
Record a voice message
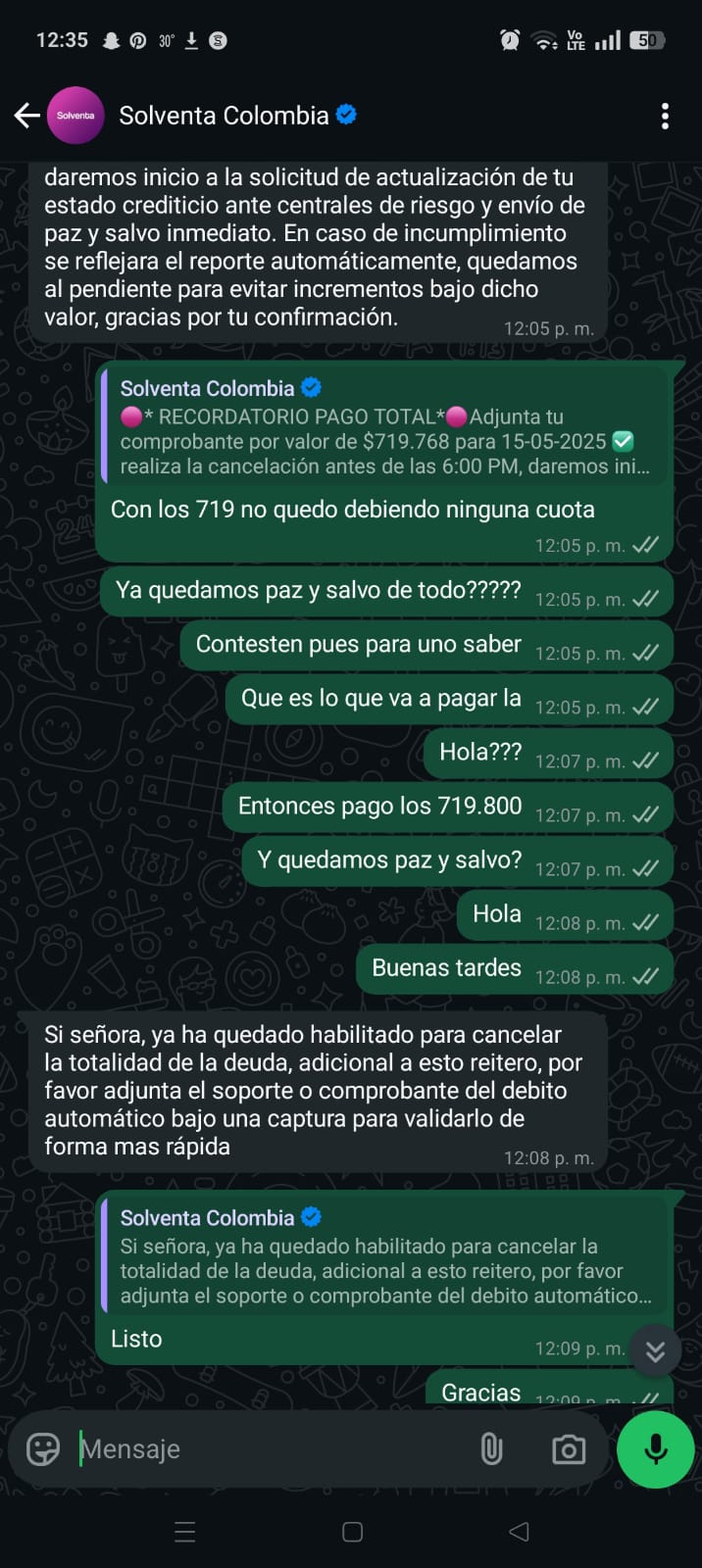[655, 1448]
